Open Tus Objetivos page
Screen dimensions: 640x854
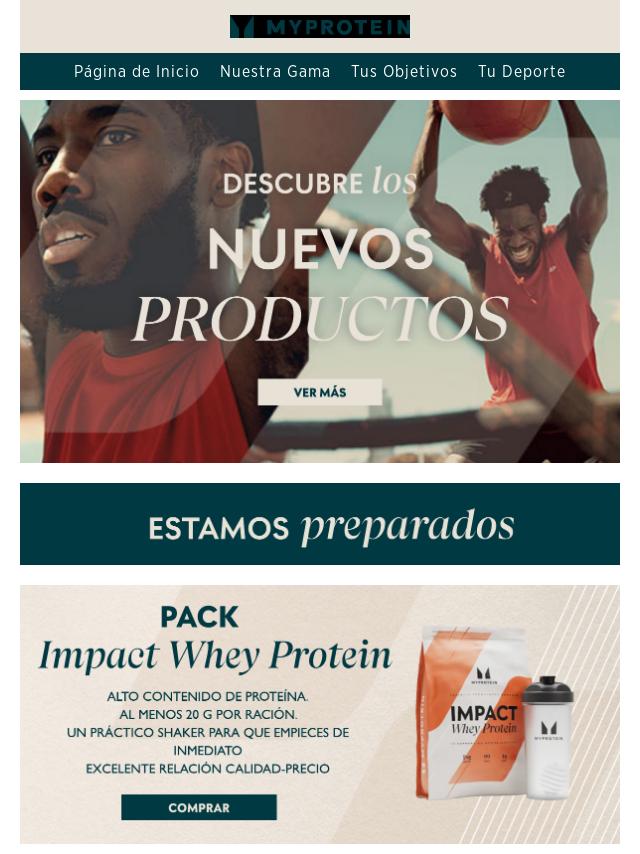404,72
